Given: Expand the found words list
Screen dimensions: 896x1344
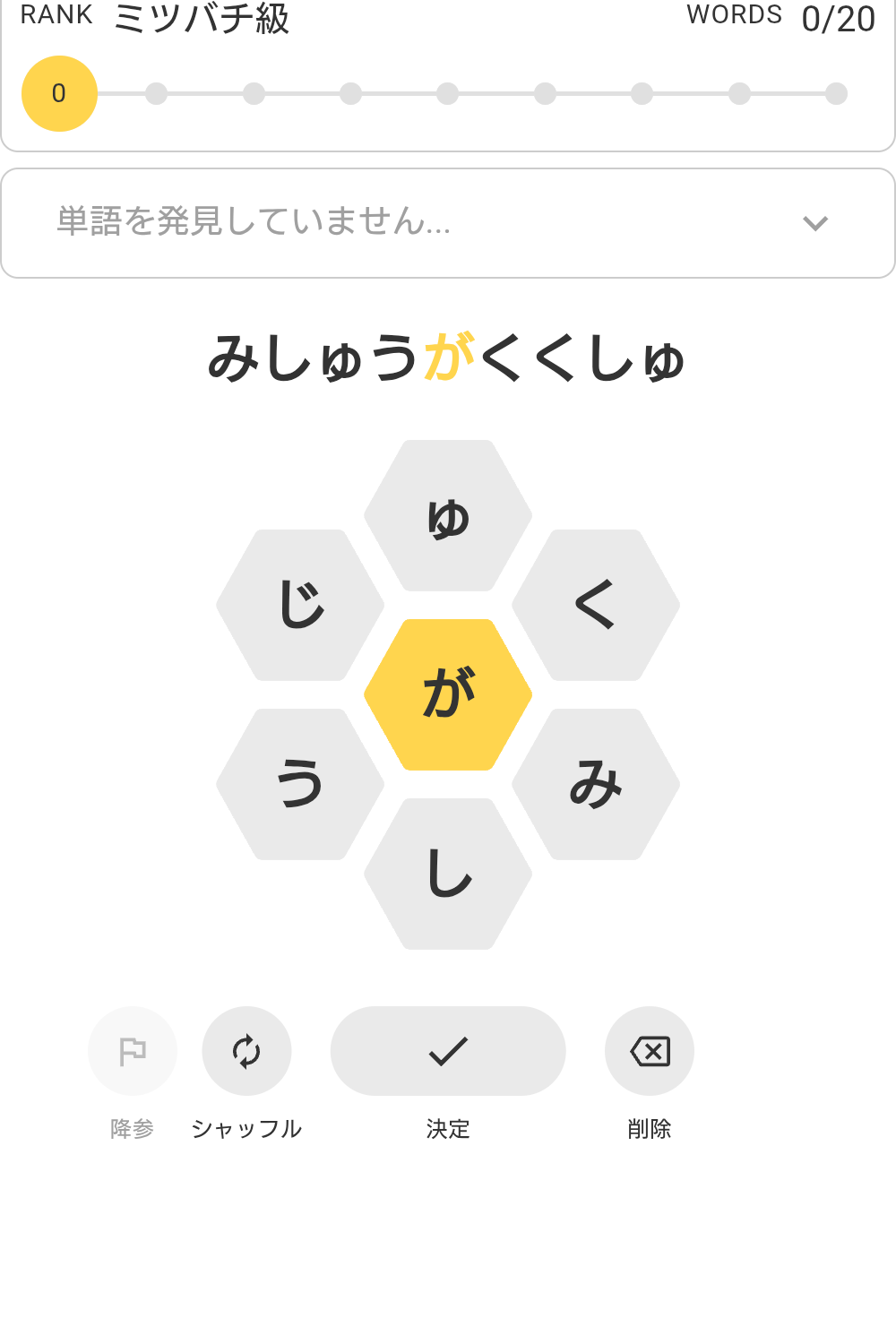Looking at the screenshot, I should [814, 223].
